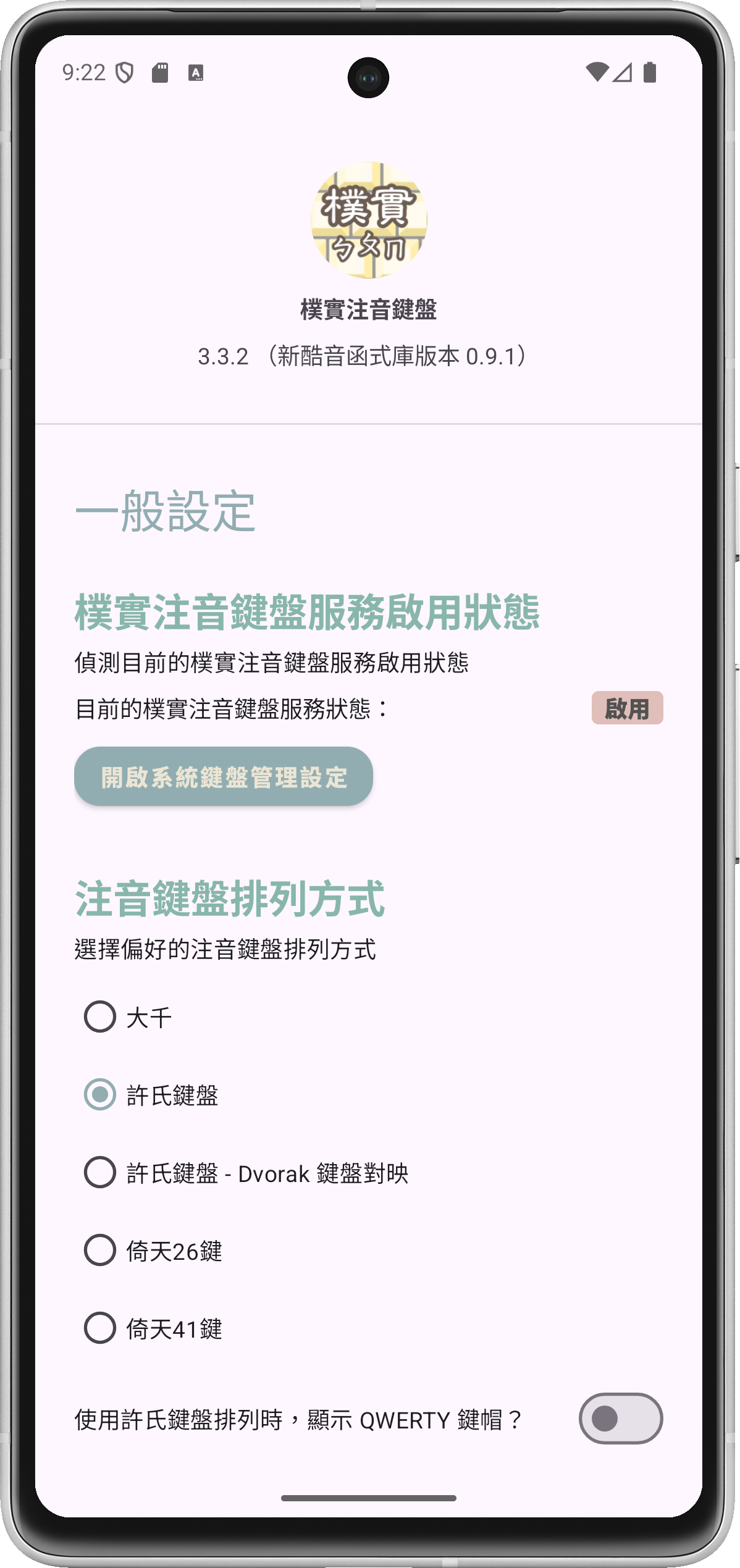This screenshot has height=1568, width=740.
Task: Select the 倚天26鍵 layout option
Action: coord(100,1250)
